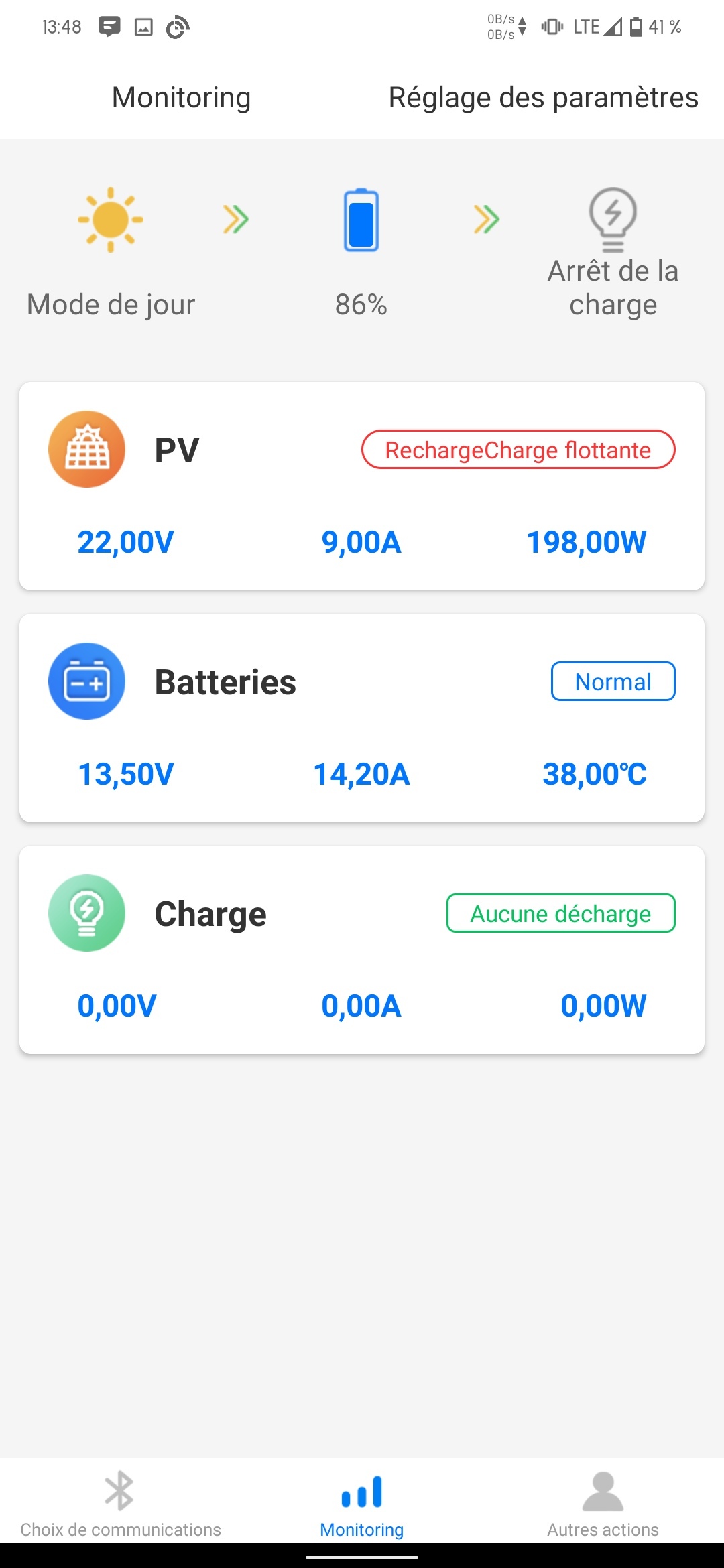Select the Monitoring top tab
The width and height of the screenshot is (724, 1568).
(x=181, y=98)
